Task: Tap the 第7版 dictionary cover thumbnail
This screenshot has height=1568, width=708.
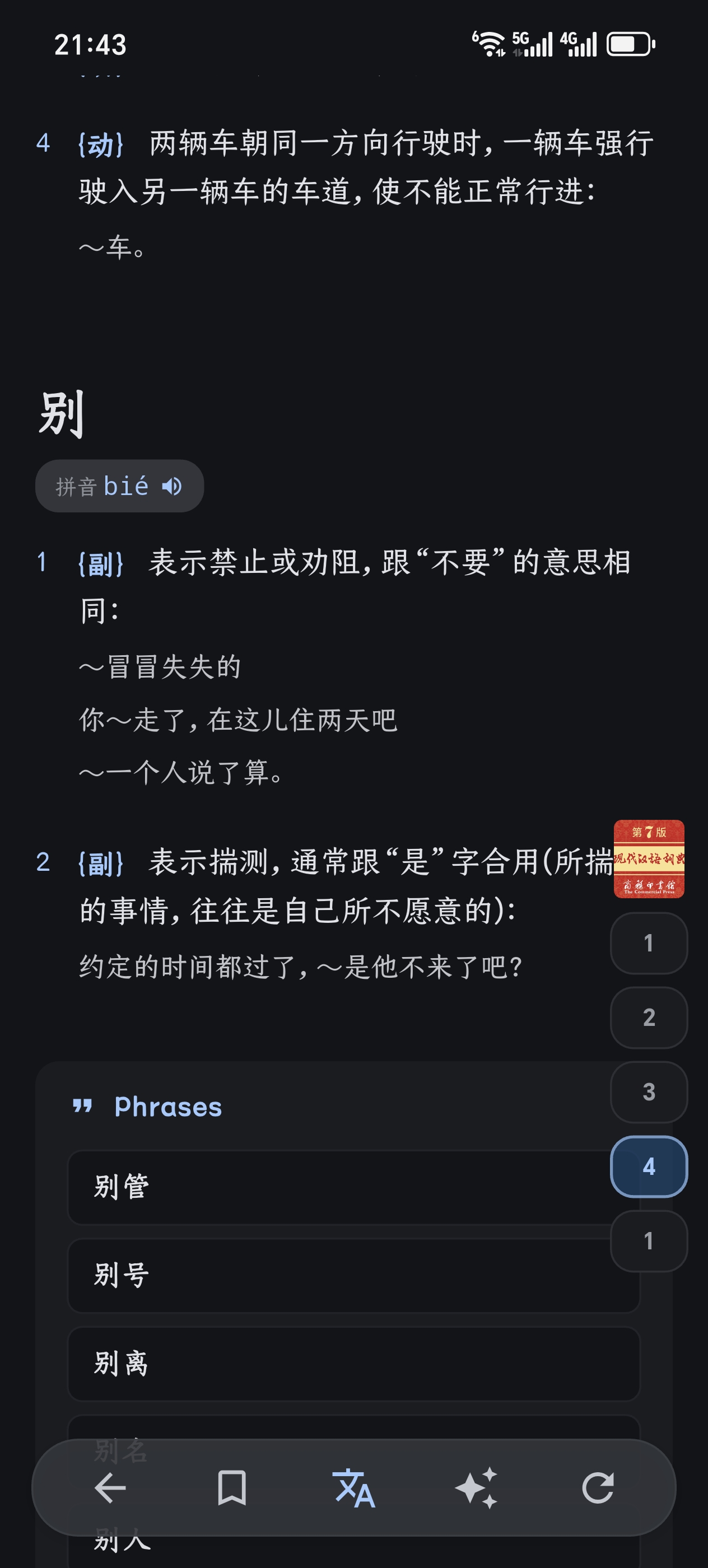Action: click(648, 859)
